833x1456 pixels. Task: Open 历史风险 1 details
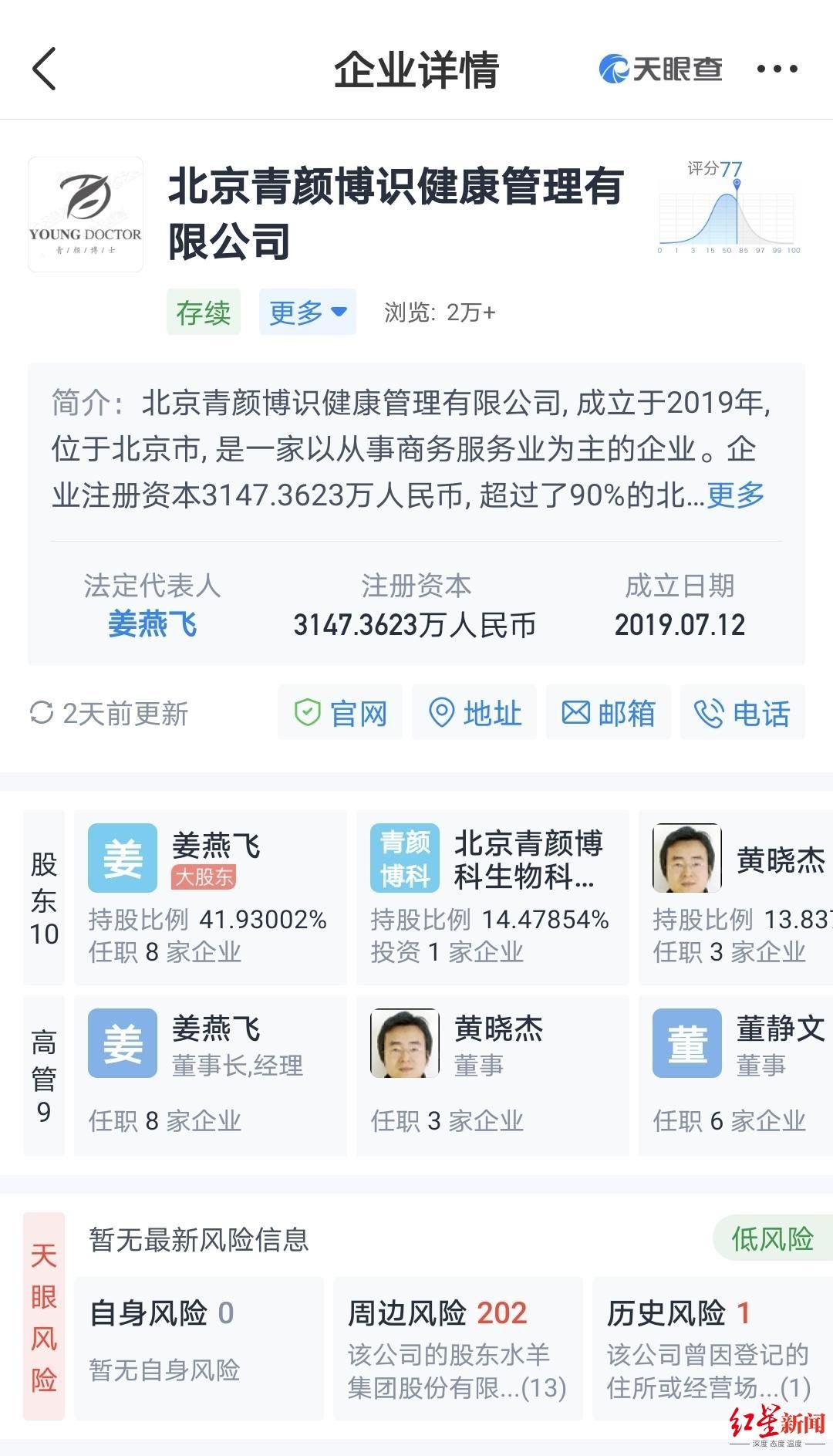tap(710, 1347)
